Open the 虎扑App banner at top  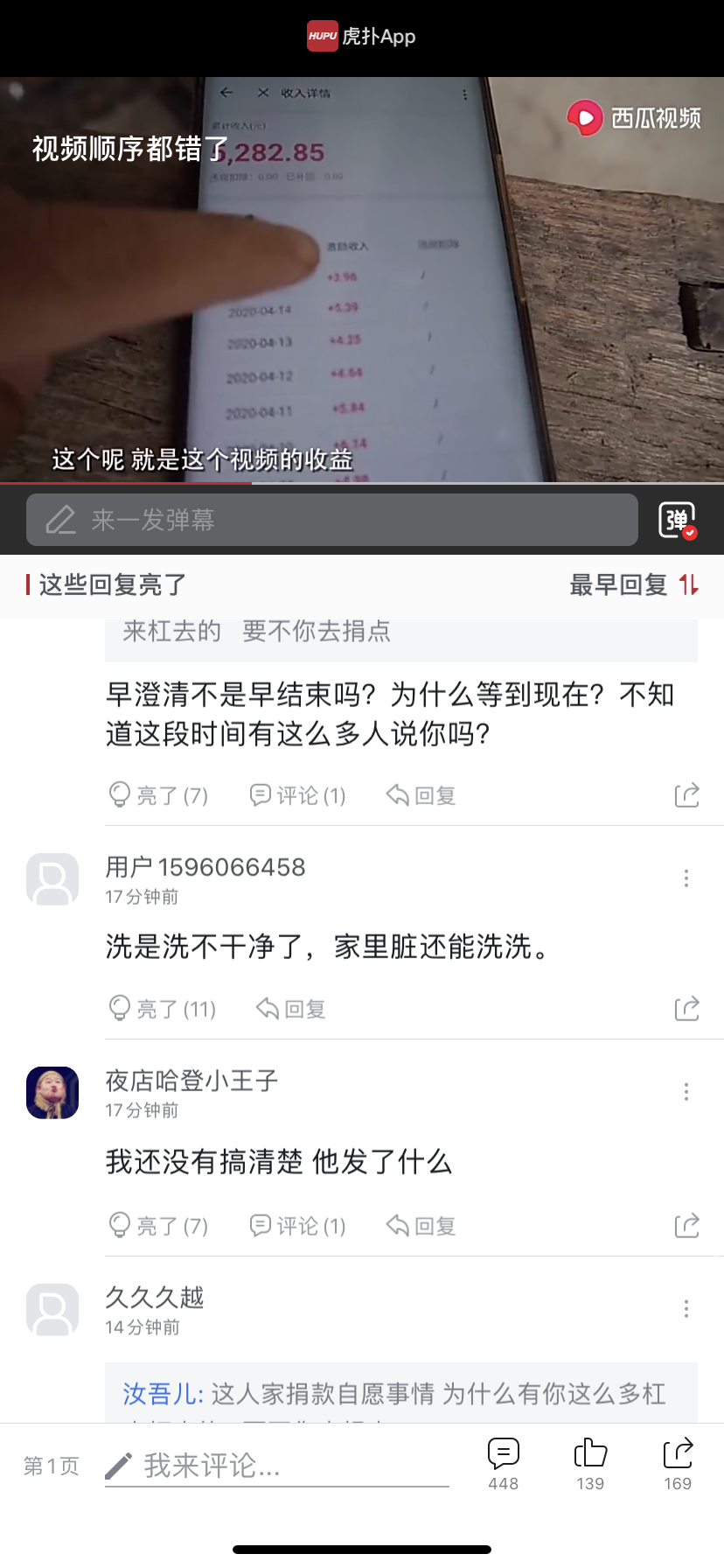tap(362, 36)
